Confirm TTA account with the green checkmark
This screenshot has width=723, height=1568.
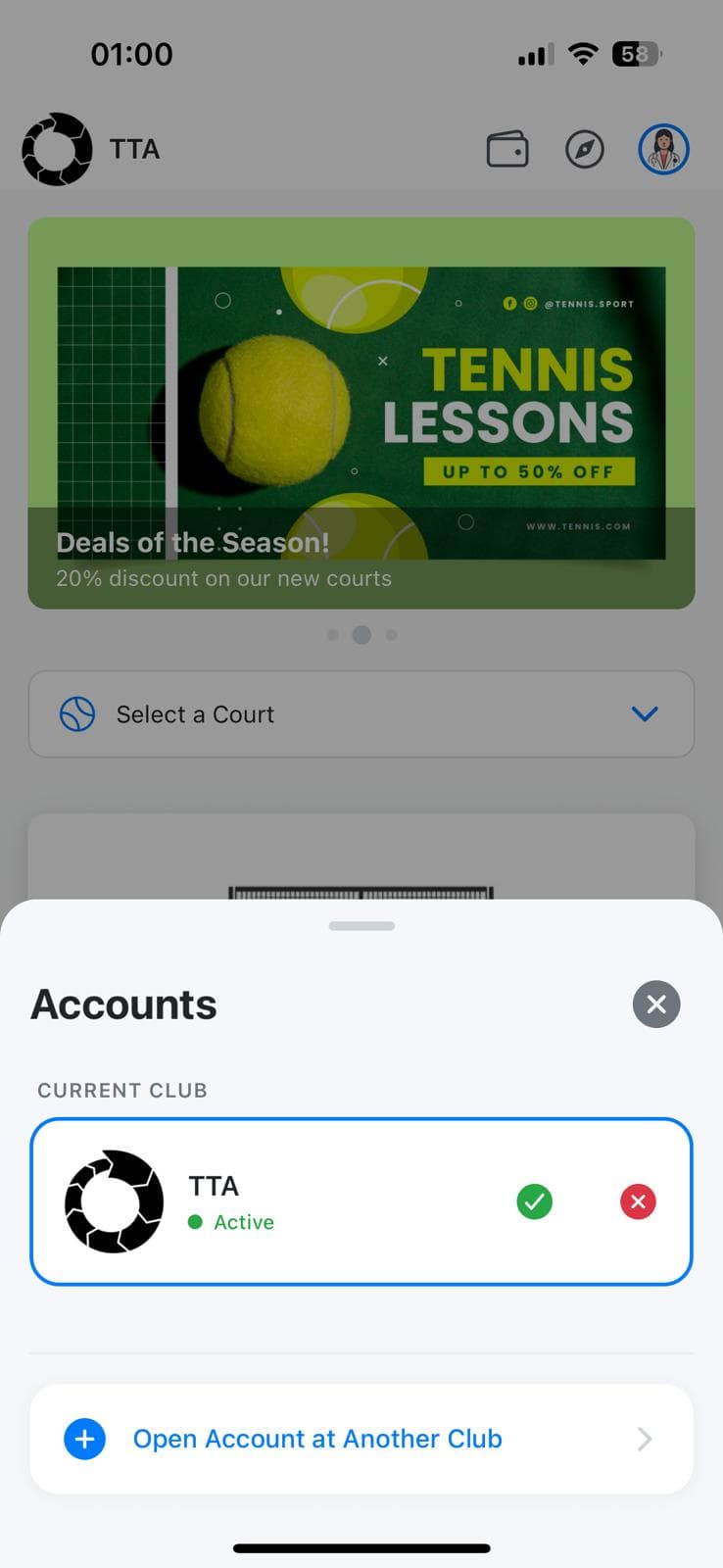tap(535, 1201)
